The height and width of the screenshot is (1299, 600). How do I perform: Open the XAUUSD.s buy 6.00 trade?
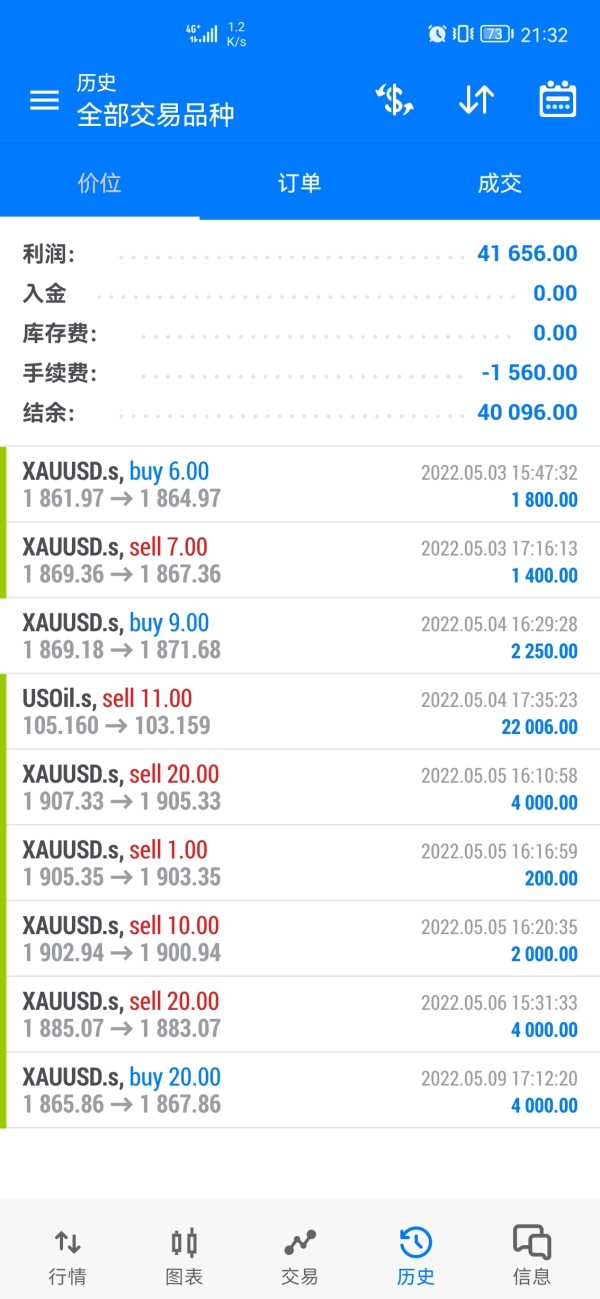(x=300, y=485)
